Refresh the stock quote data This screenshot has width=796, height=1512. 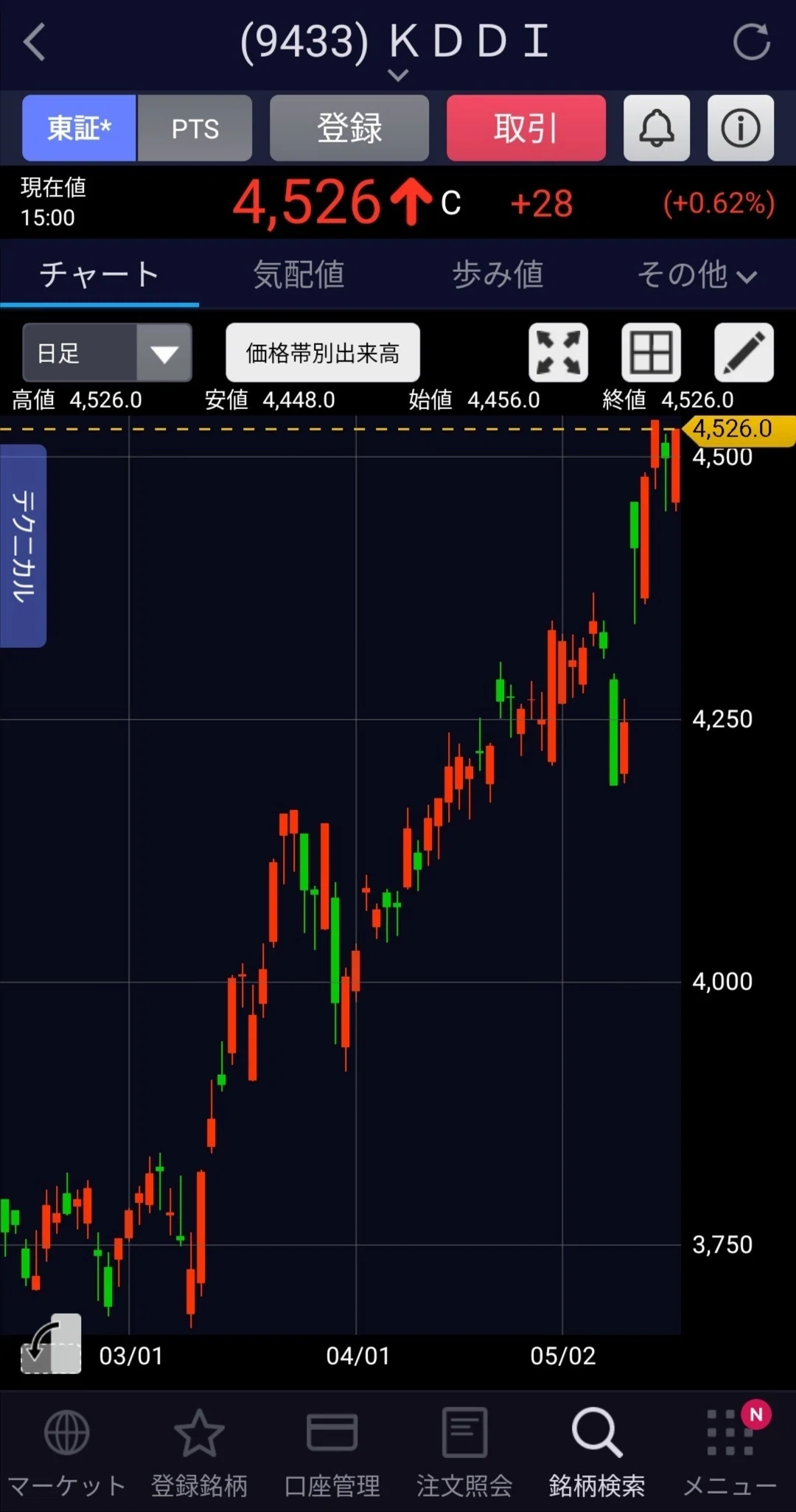[x=751, y=41]
